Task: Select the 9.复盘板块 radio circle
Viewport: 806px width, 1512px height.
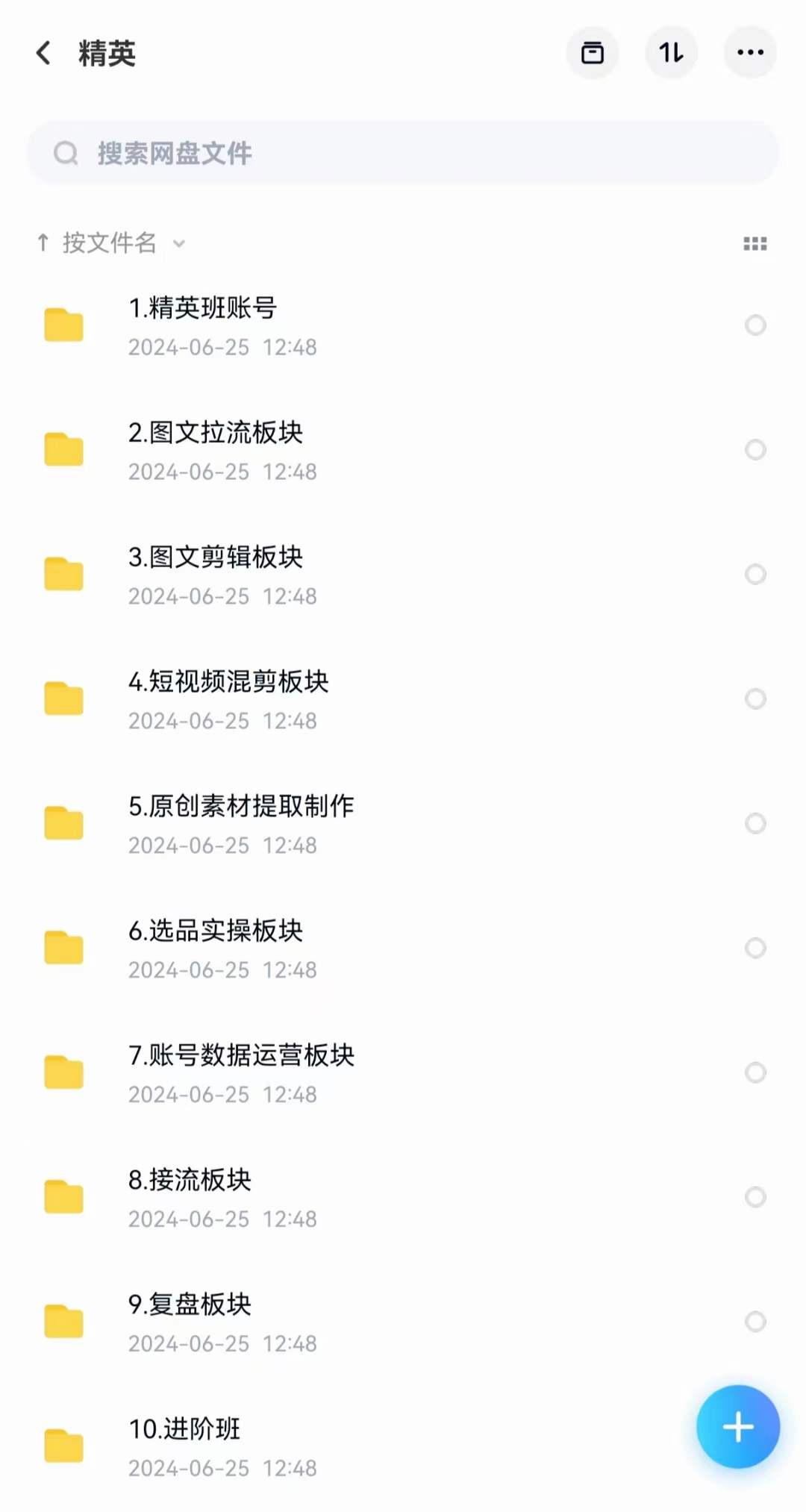Action: [755, 1322]
